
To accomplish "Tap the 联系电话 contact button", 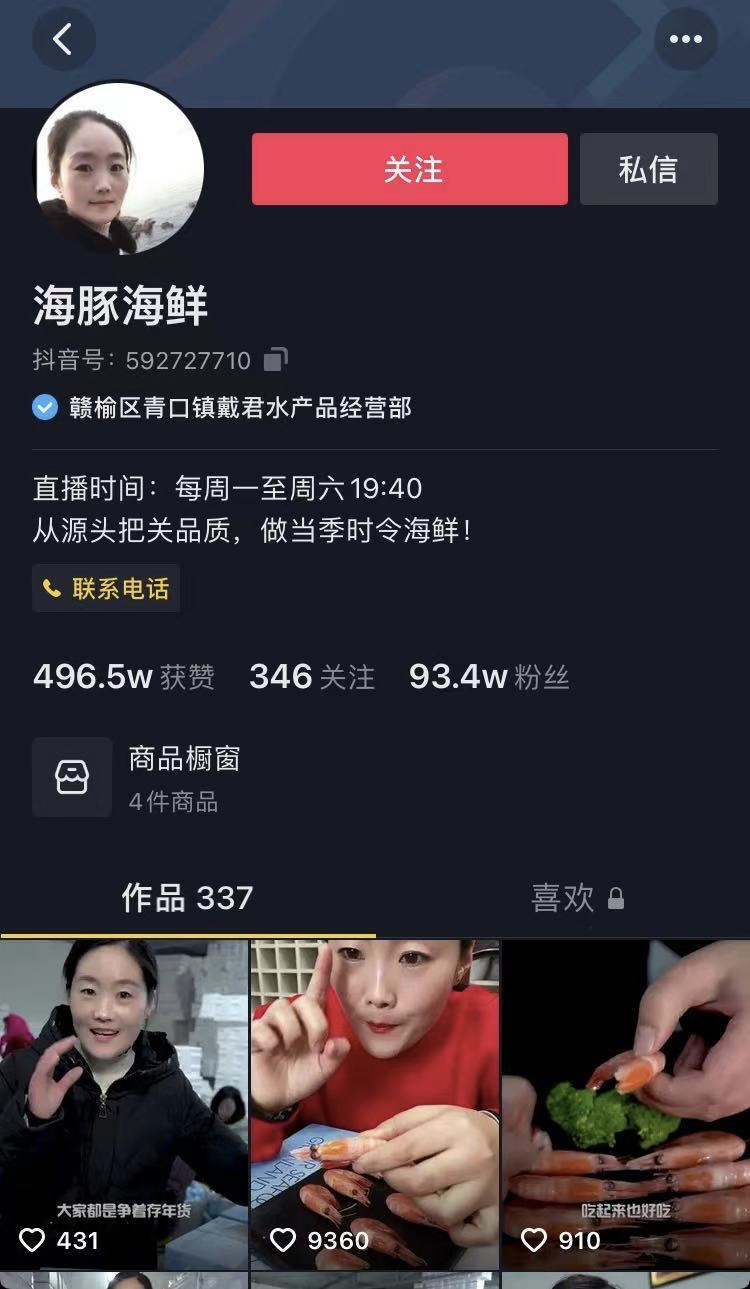I will click(105, 589).
